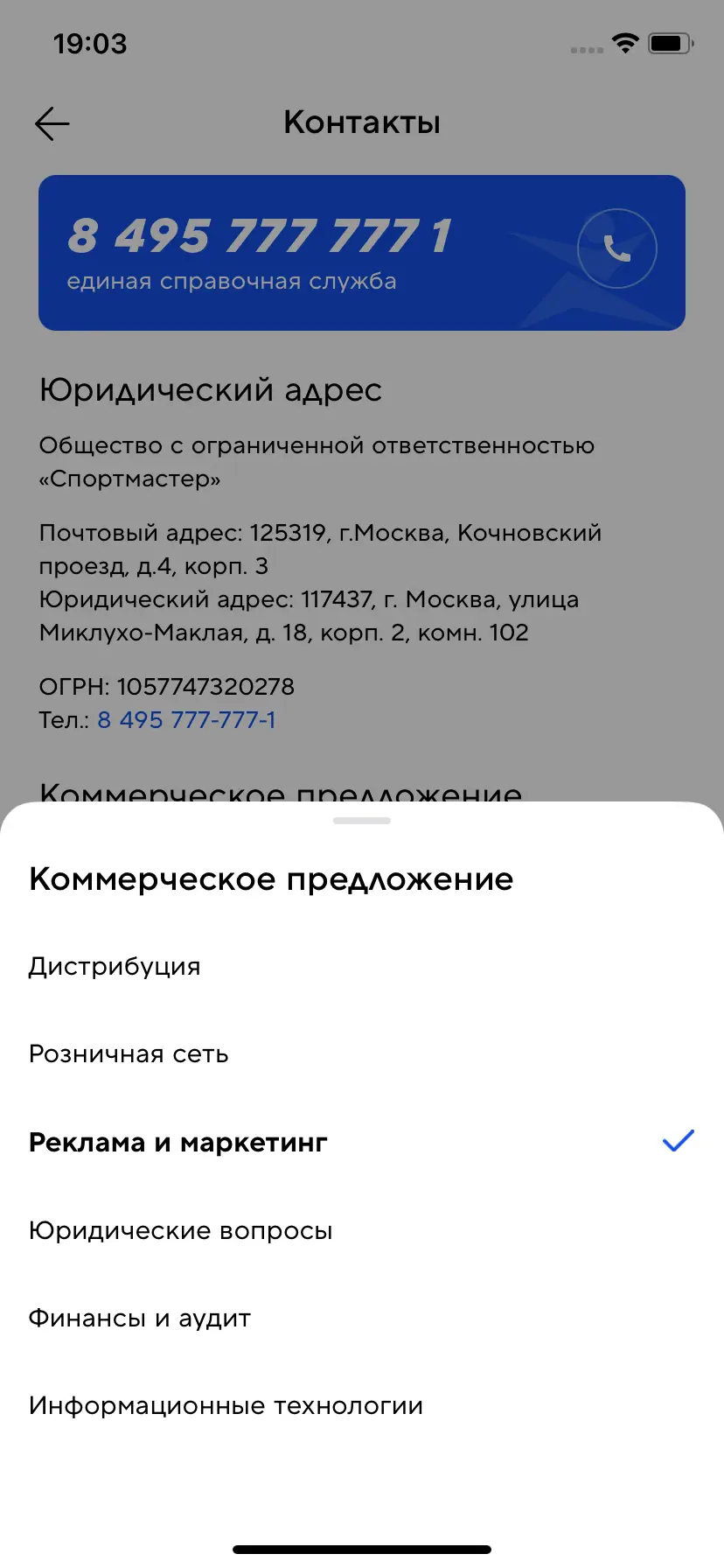This screenshot has width=724, height=1568.
Task: Choose Розничная сеть from the list
Action: click(x=129, y=1054)
